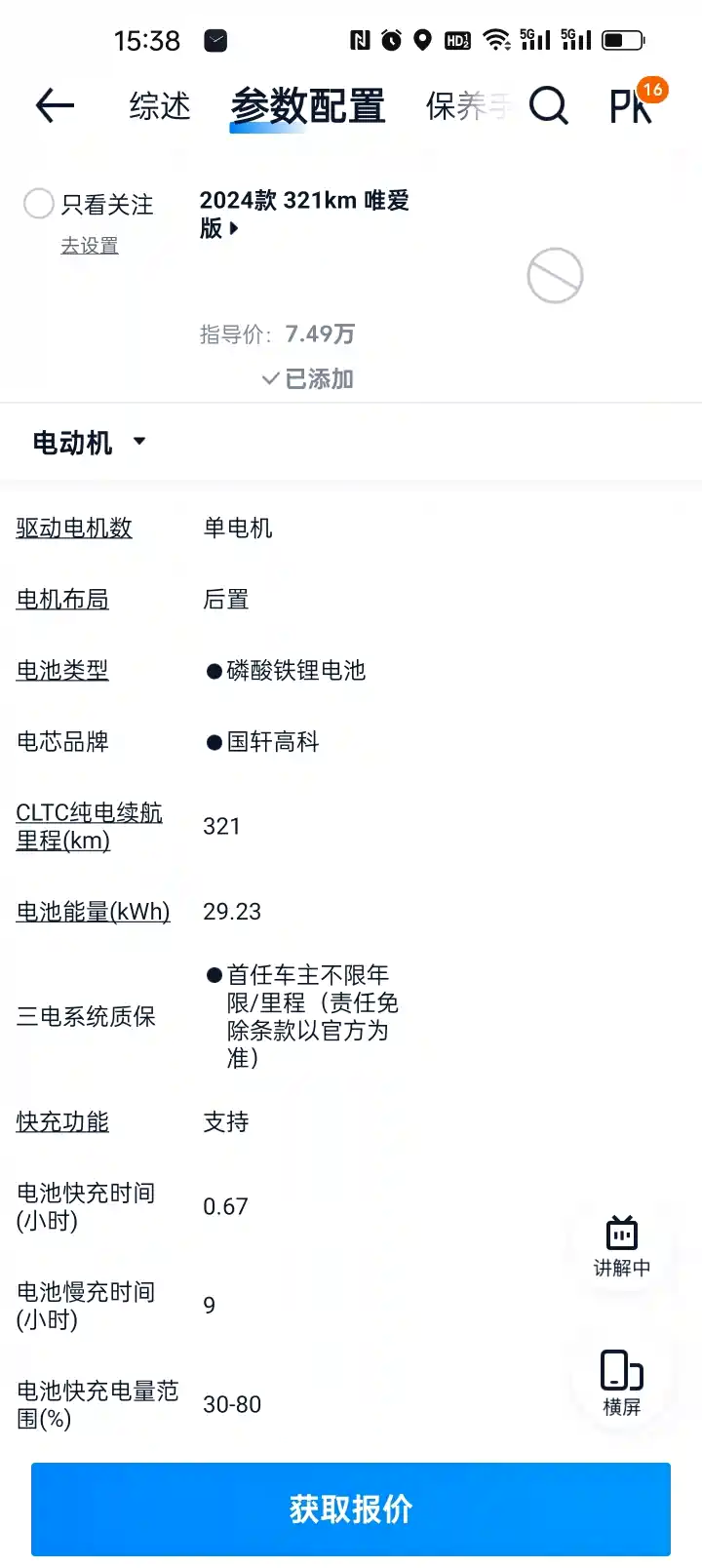The height and width of the screenshot is (1568, 702).
Task: Show what 电池能量(kWh) means
Action: click(x=93, y=912)
